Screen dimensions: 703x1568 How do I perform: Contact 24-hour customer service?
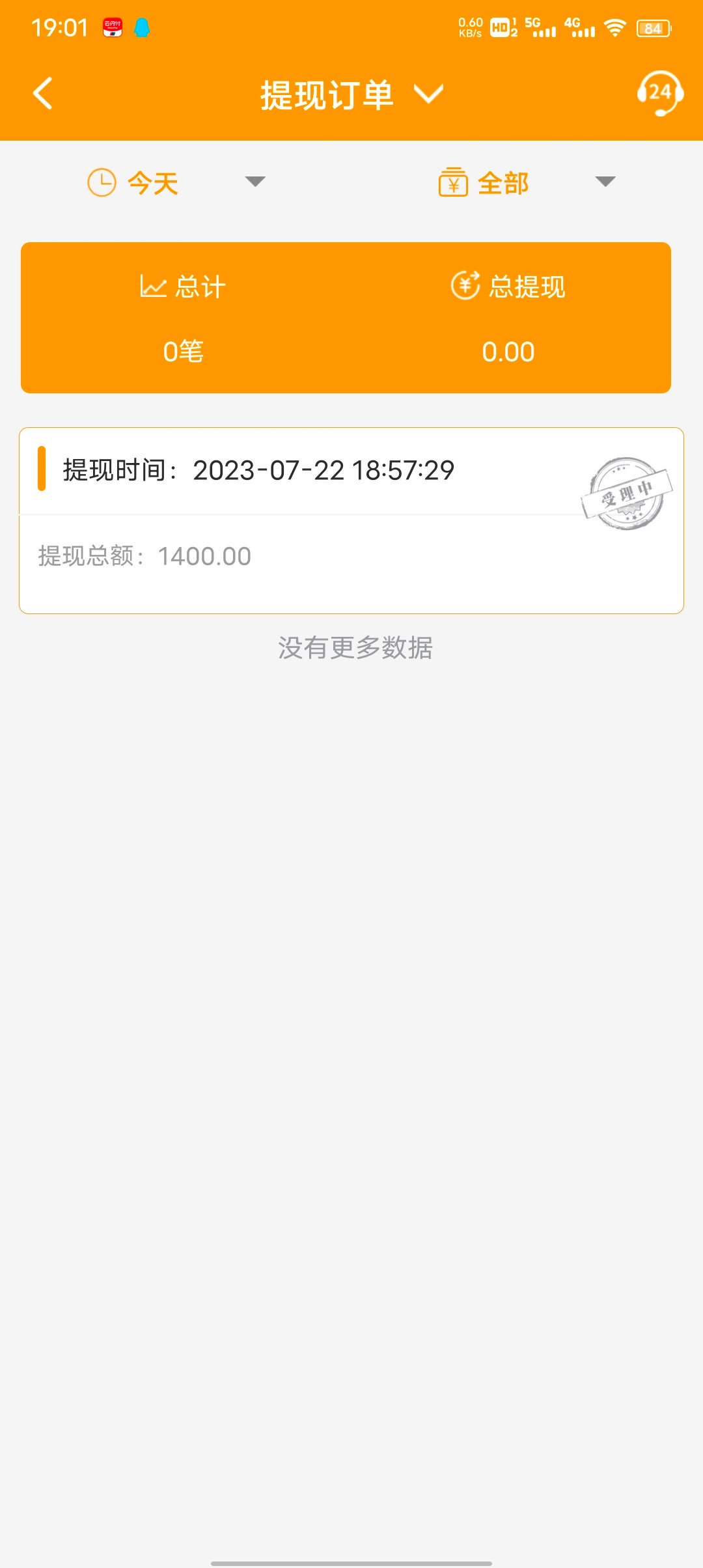point(659,94)
